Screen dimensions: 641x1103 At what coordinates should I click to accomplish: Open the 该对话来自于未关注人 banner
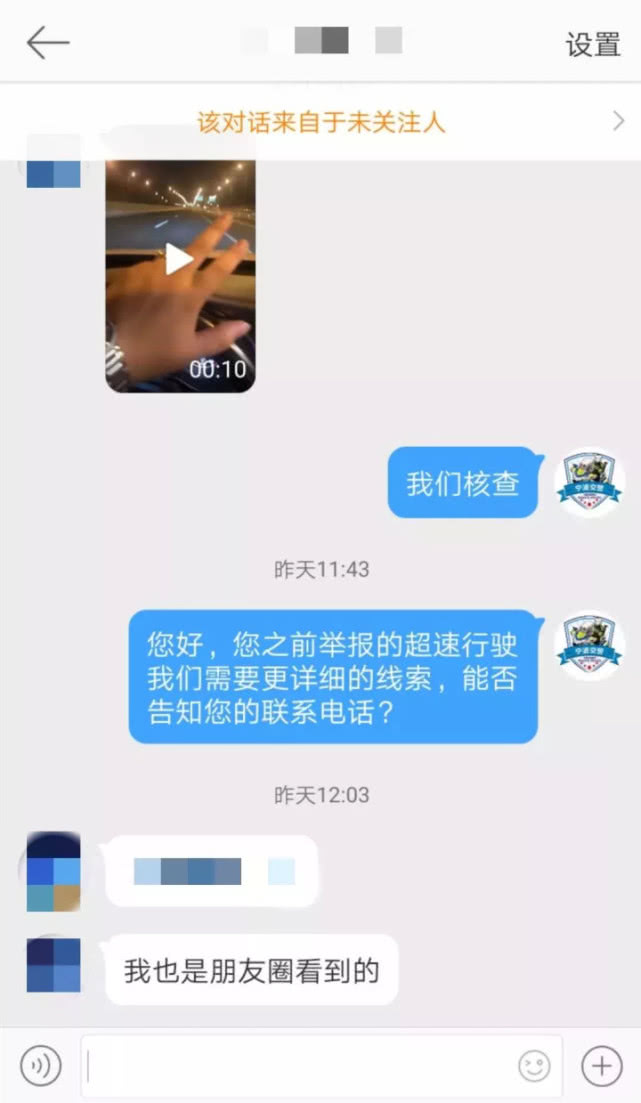point(320,122)
